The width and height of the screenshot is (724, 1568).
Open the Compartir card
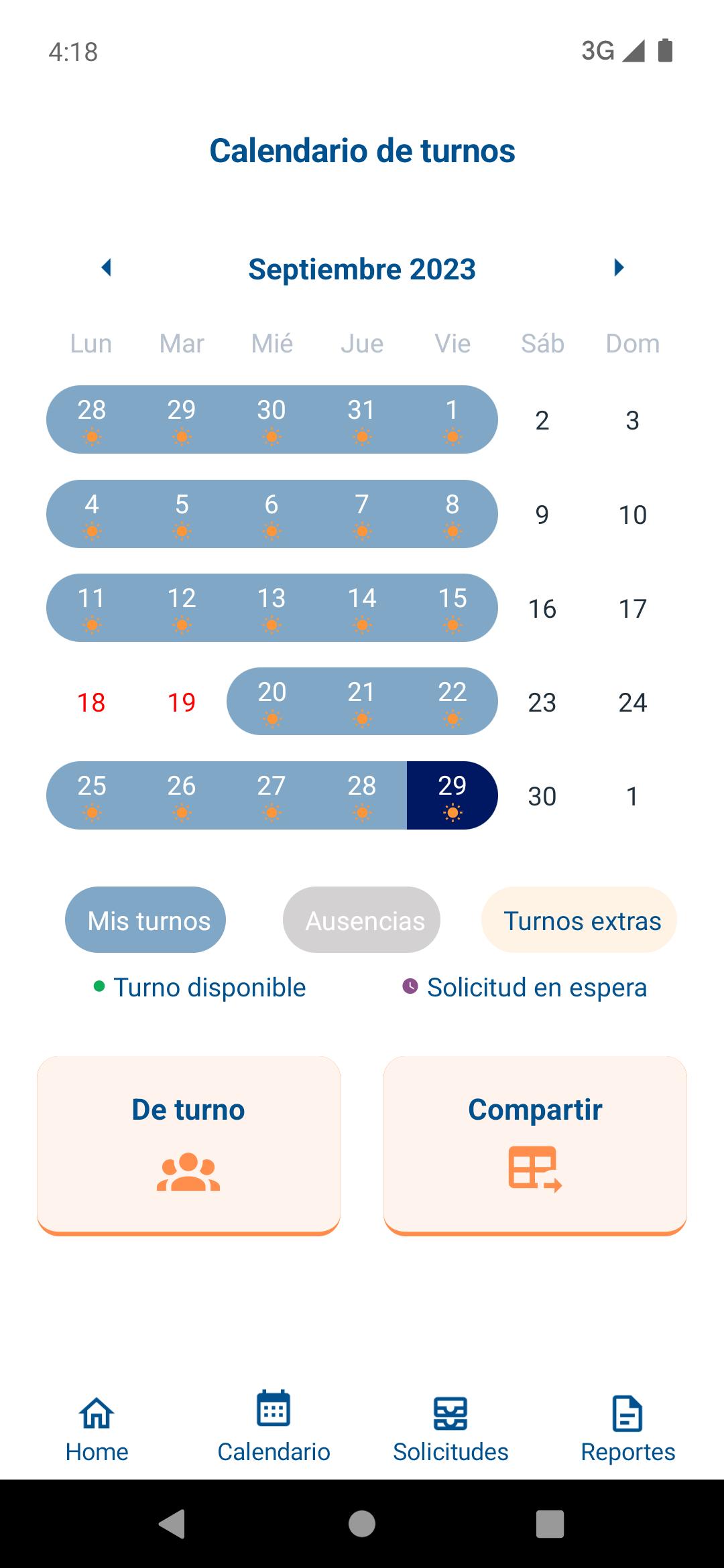[x=535, y=1146]
